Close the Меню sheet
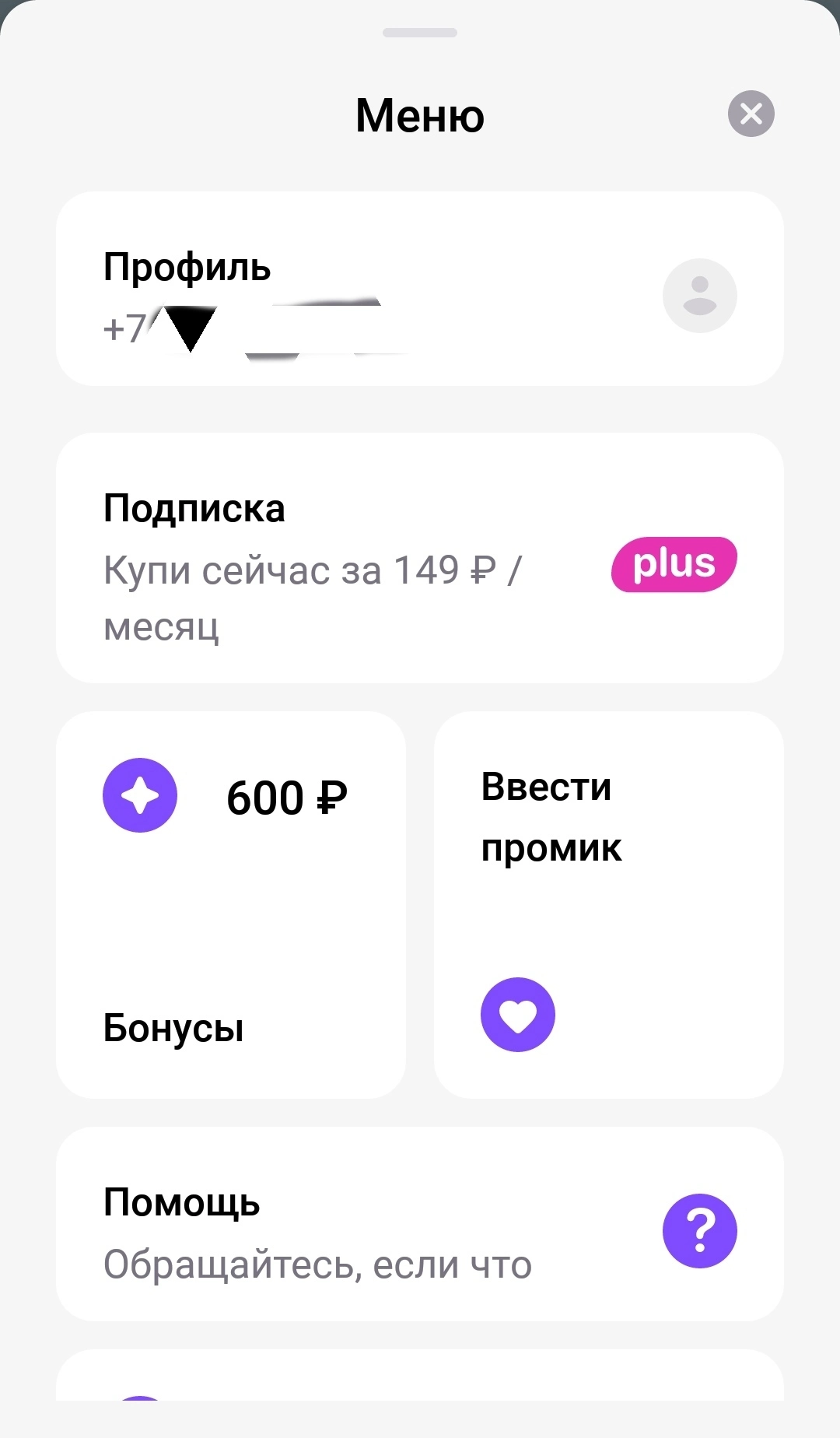Viewport: 840px width, 1438px height. (751, 114)
